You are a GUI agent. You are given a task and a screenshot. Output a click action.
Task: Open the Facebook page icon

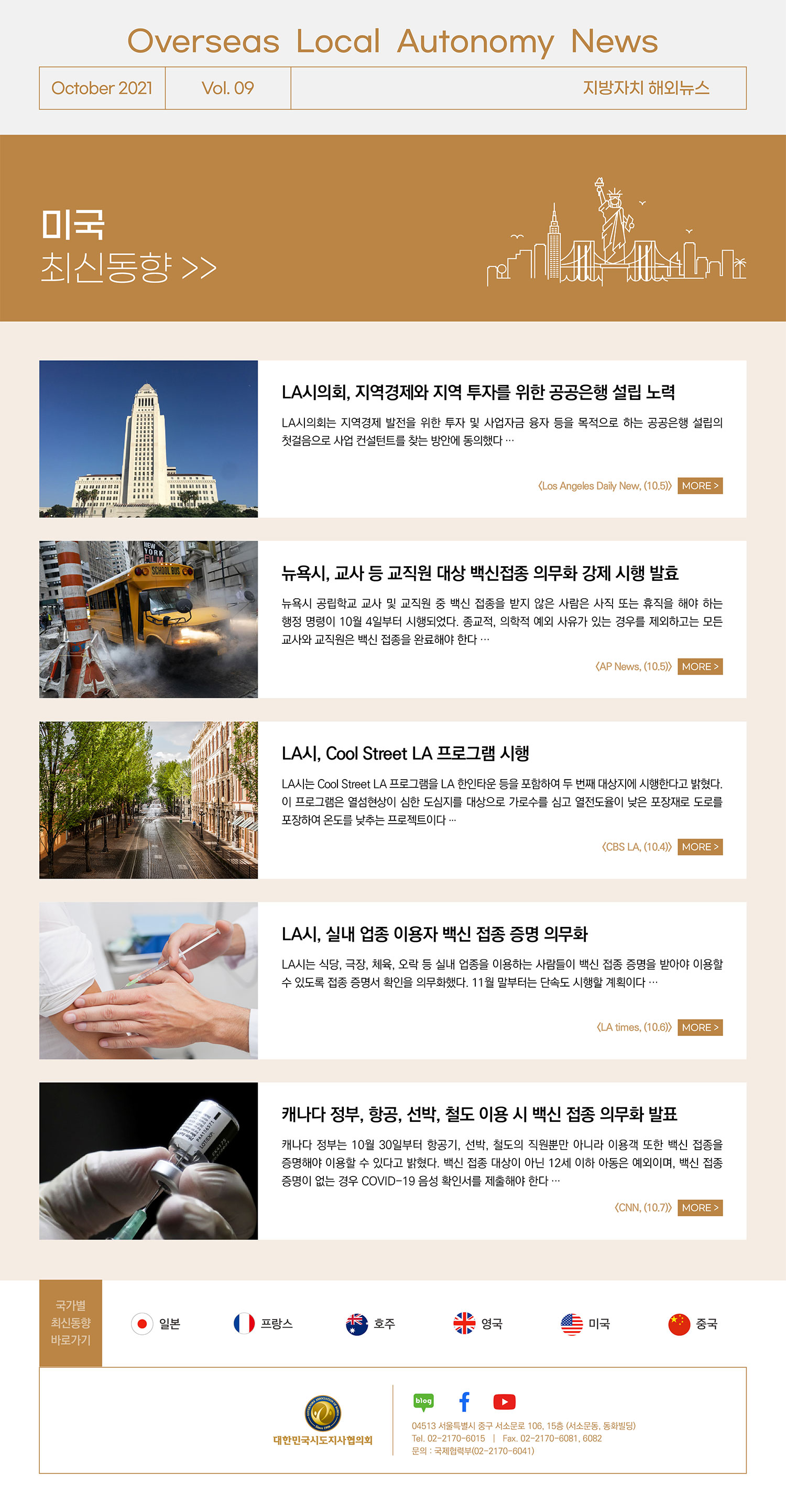464,1402
